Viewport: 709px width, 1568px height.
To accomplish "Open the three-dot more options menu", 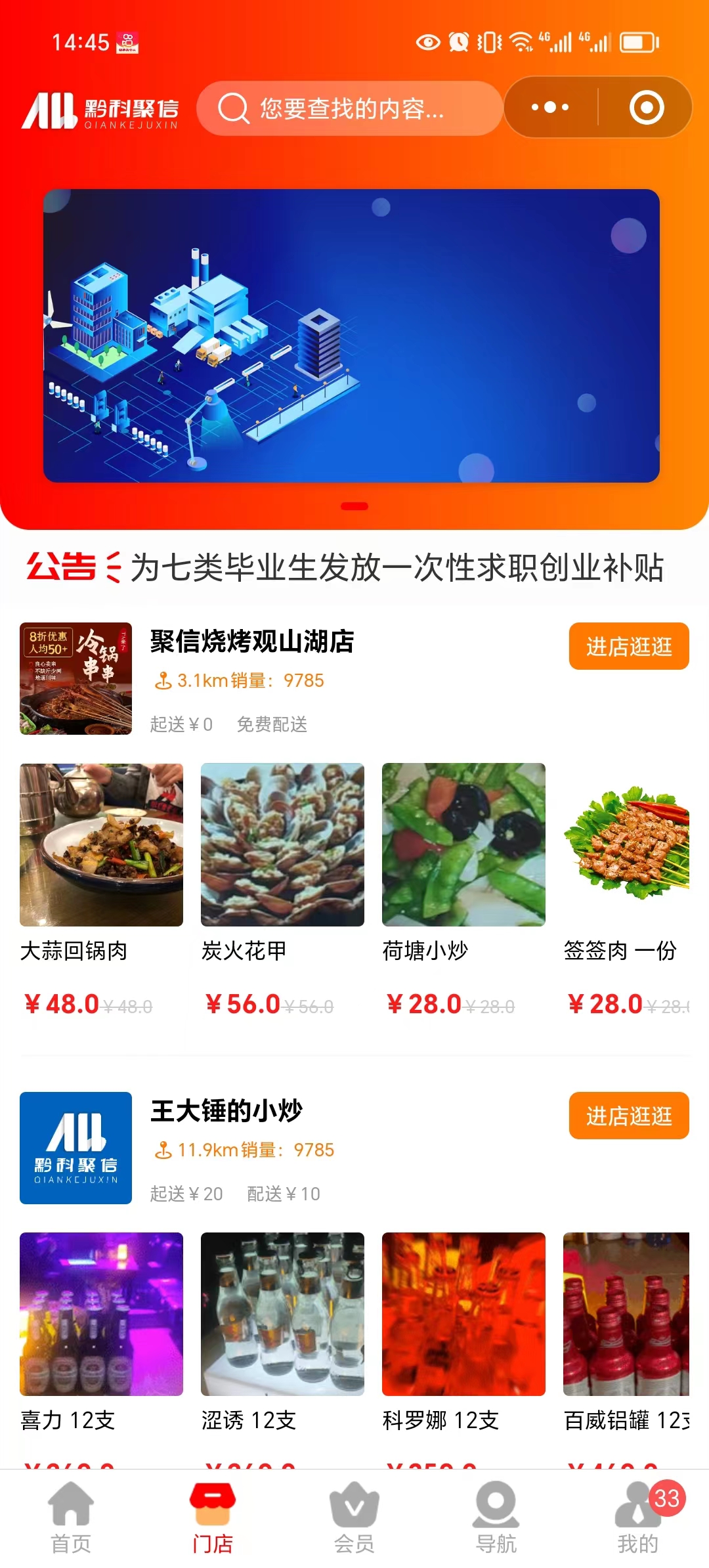I will (x=550, y=107).
